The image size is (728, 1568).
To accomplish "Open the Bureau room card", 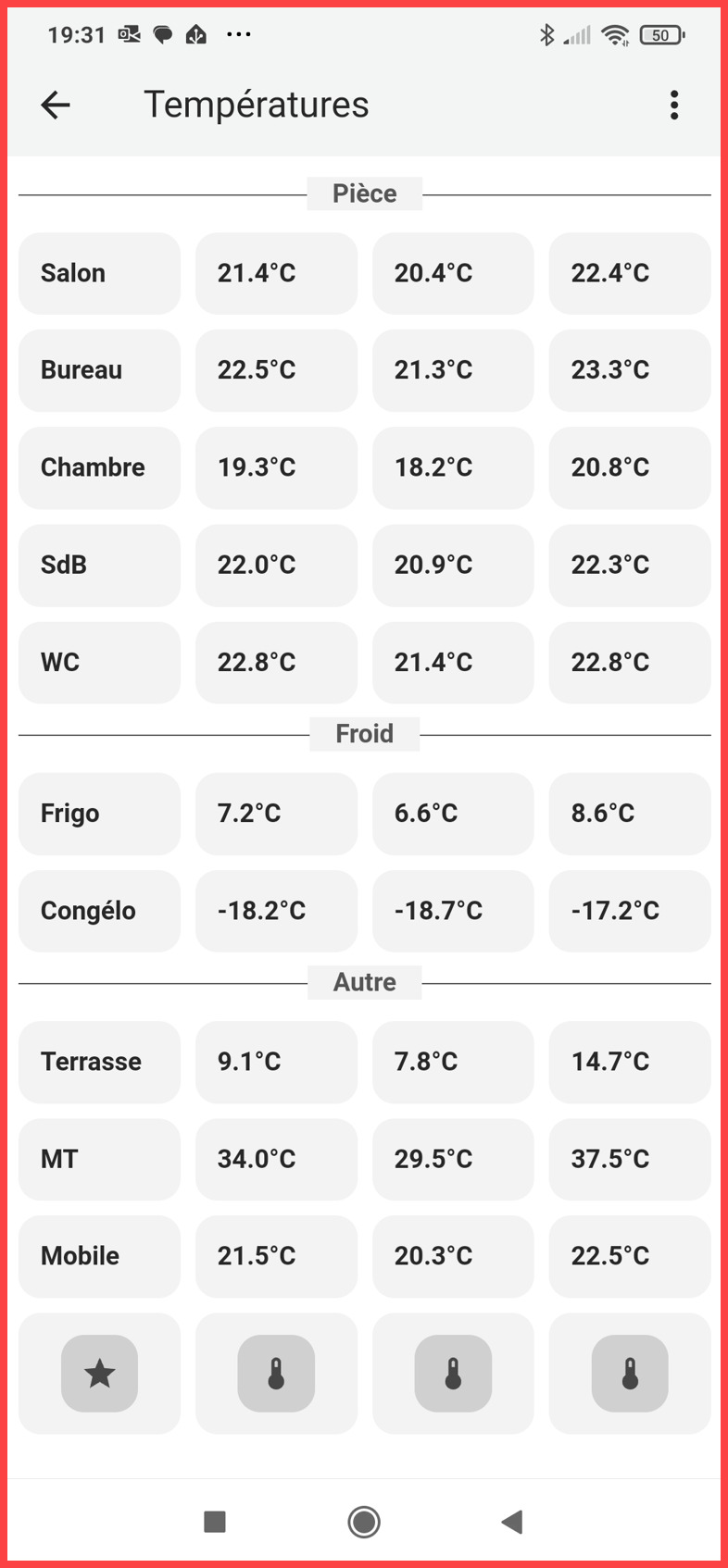I will pos(100,370).
